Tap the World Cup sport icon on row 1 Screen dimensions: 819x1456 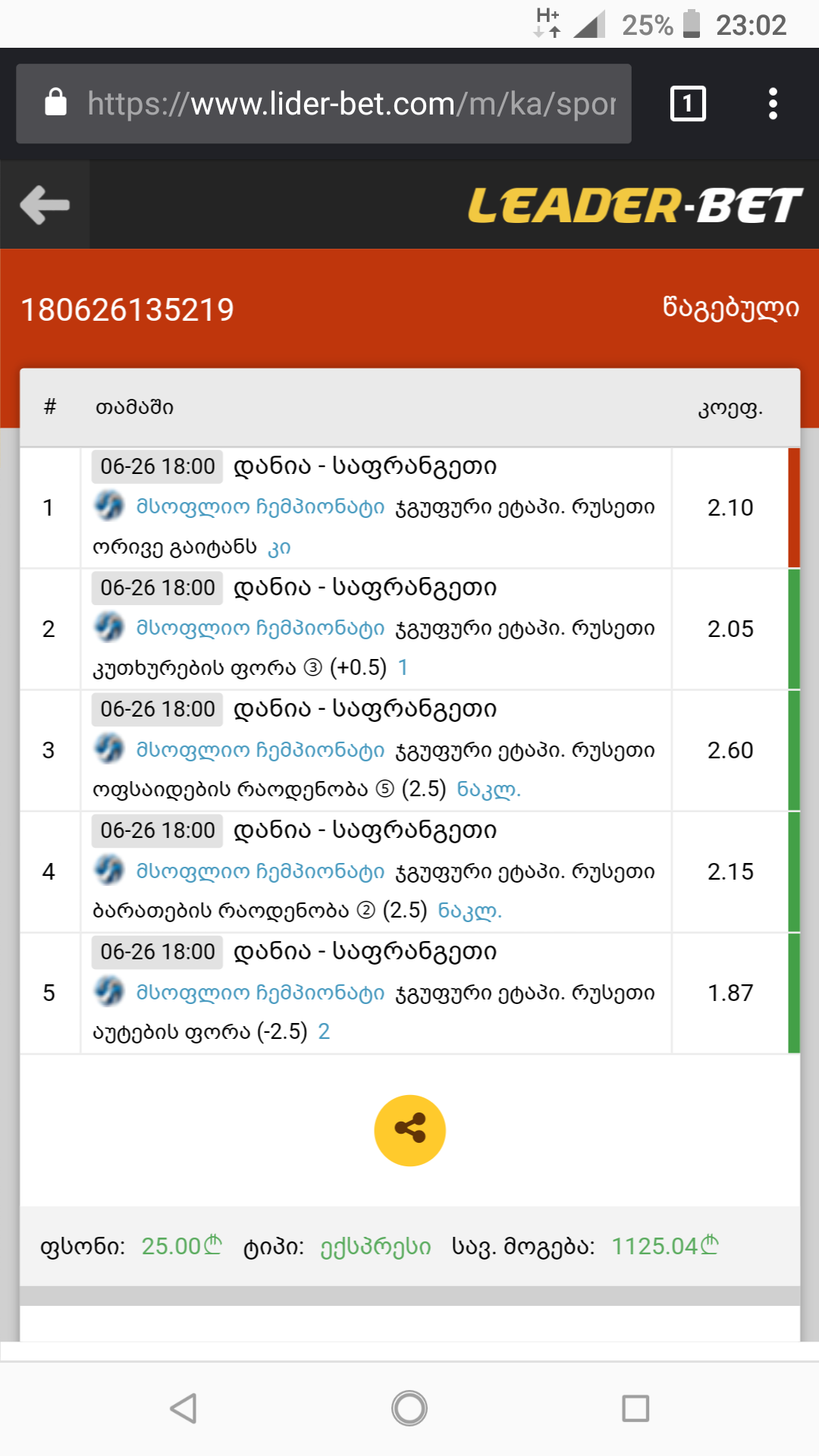(x=108, y=508)
